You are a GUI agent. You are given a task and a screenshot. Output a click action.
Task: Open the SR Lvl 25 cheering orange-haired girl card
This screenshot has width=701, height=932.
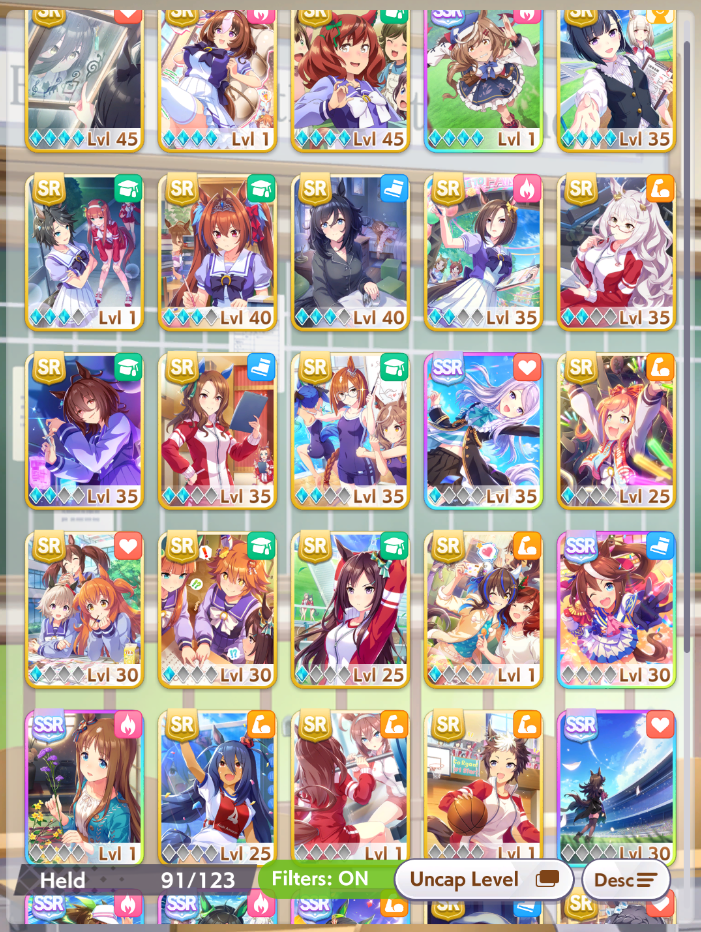[x=617, y=430]
